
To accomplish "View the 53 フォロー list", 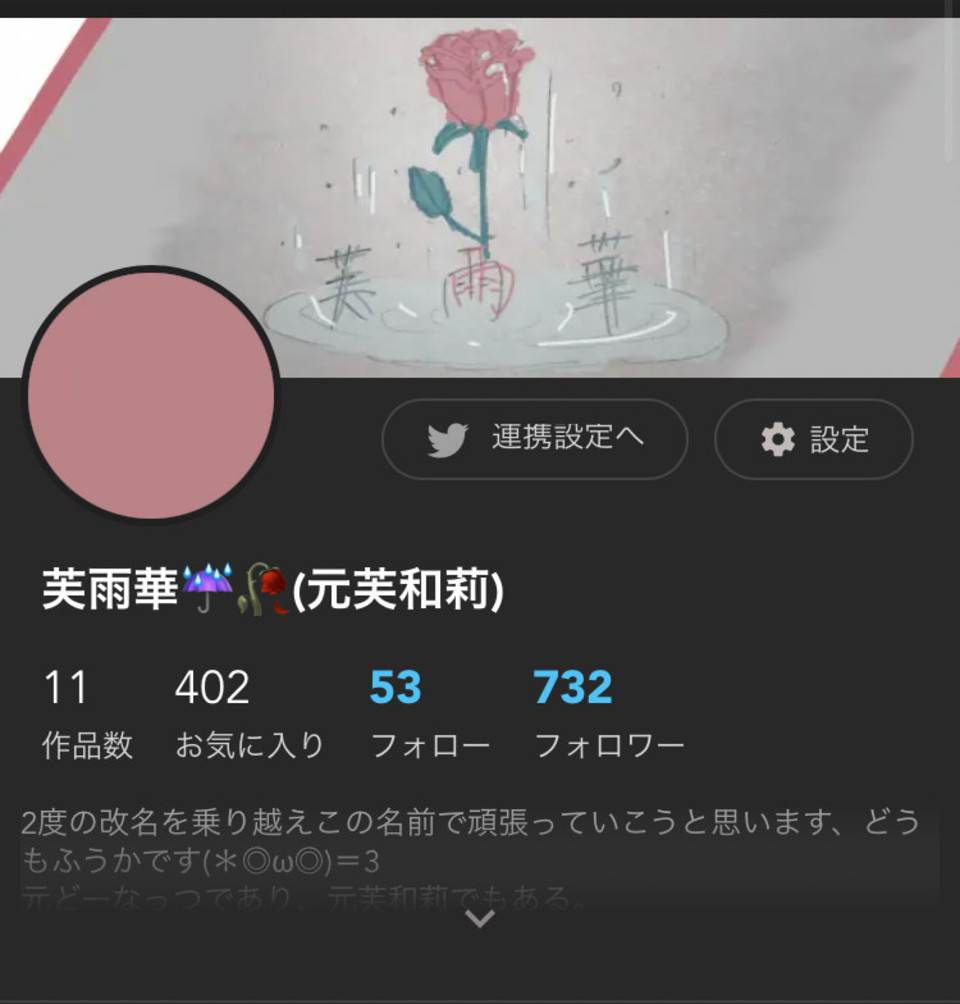I will click(x=430, y=714).
